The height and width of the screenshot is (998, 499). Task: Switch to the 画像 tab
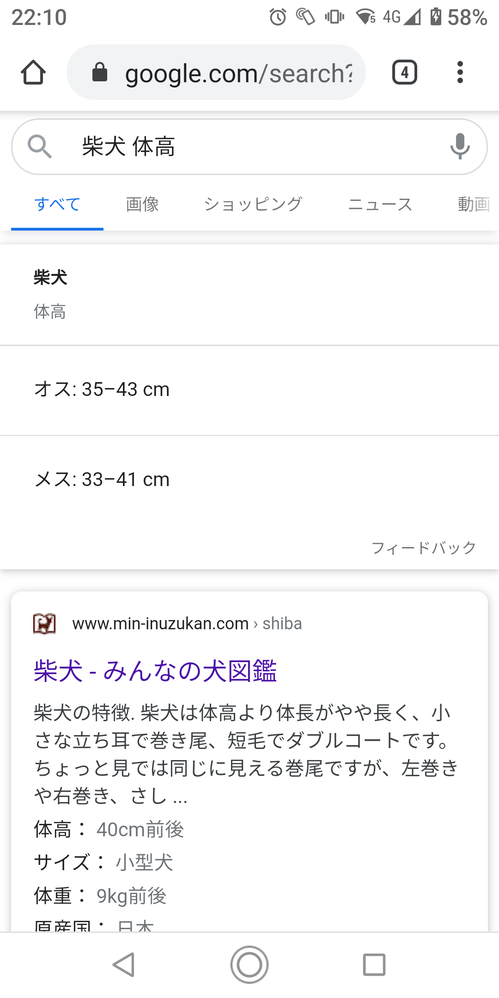coord(142,204)
